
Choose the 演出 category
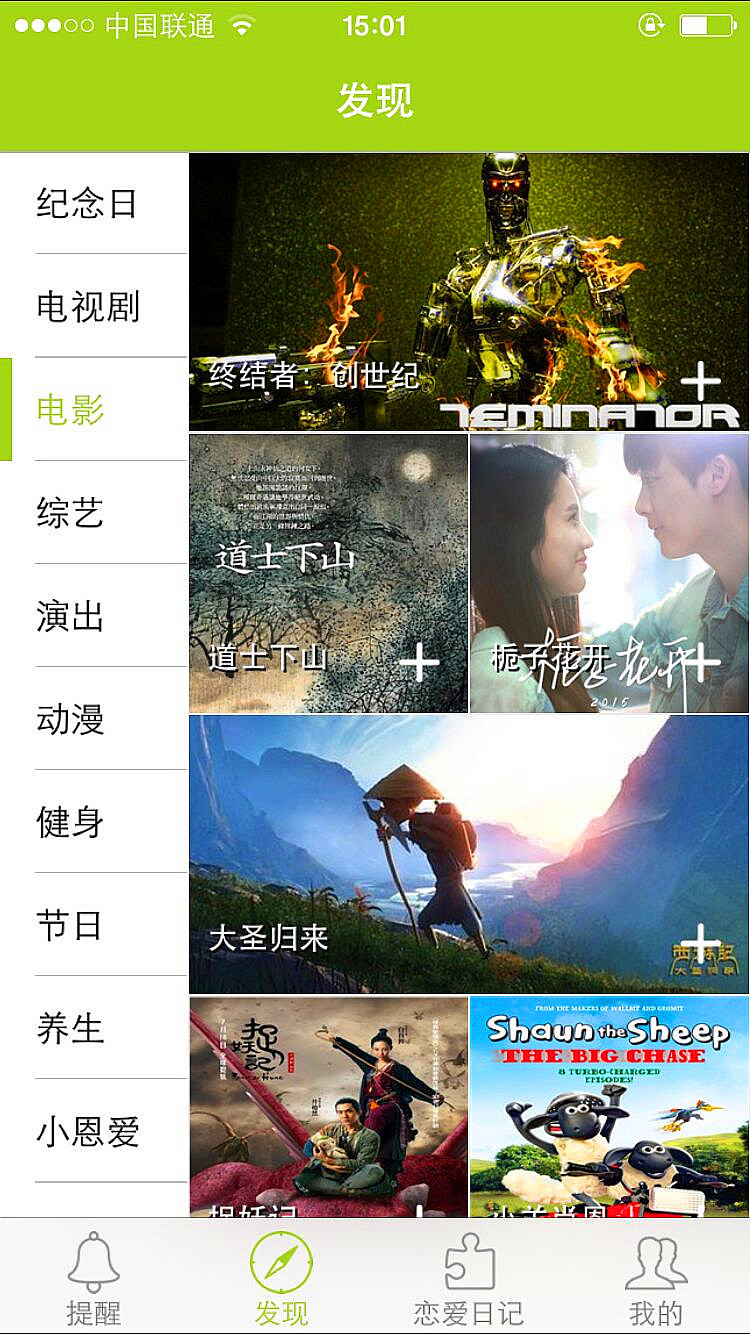pos(70,616)
